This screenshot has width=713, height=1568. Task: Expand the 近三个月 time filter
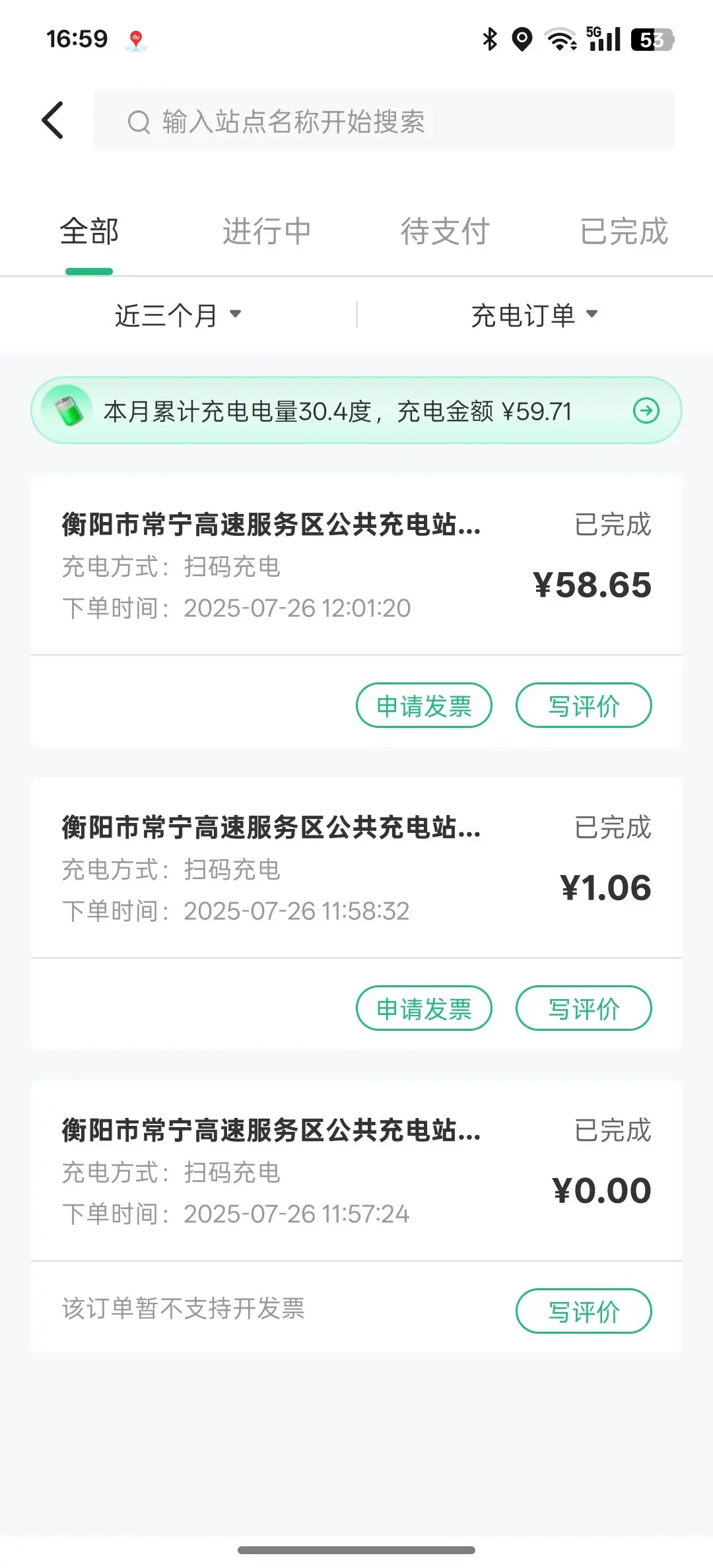click(x=178, y=315)
